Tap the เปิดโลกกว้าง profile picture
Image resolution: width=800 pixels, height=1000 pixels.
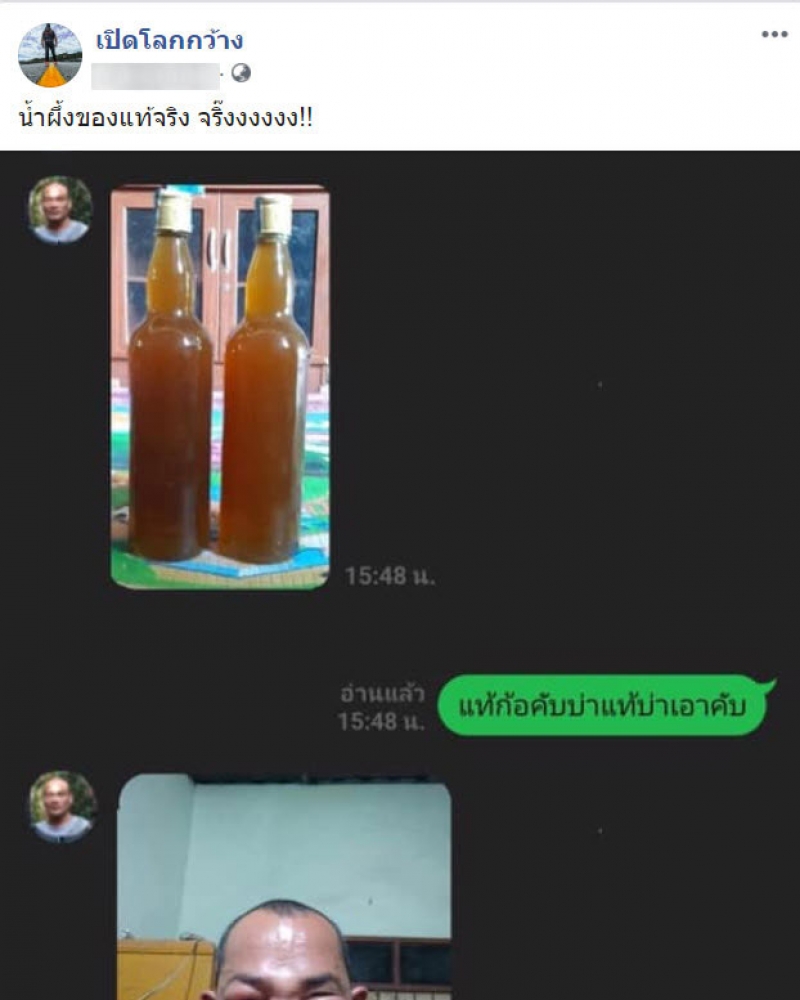(x=49, y=55)
